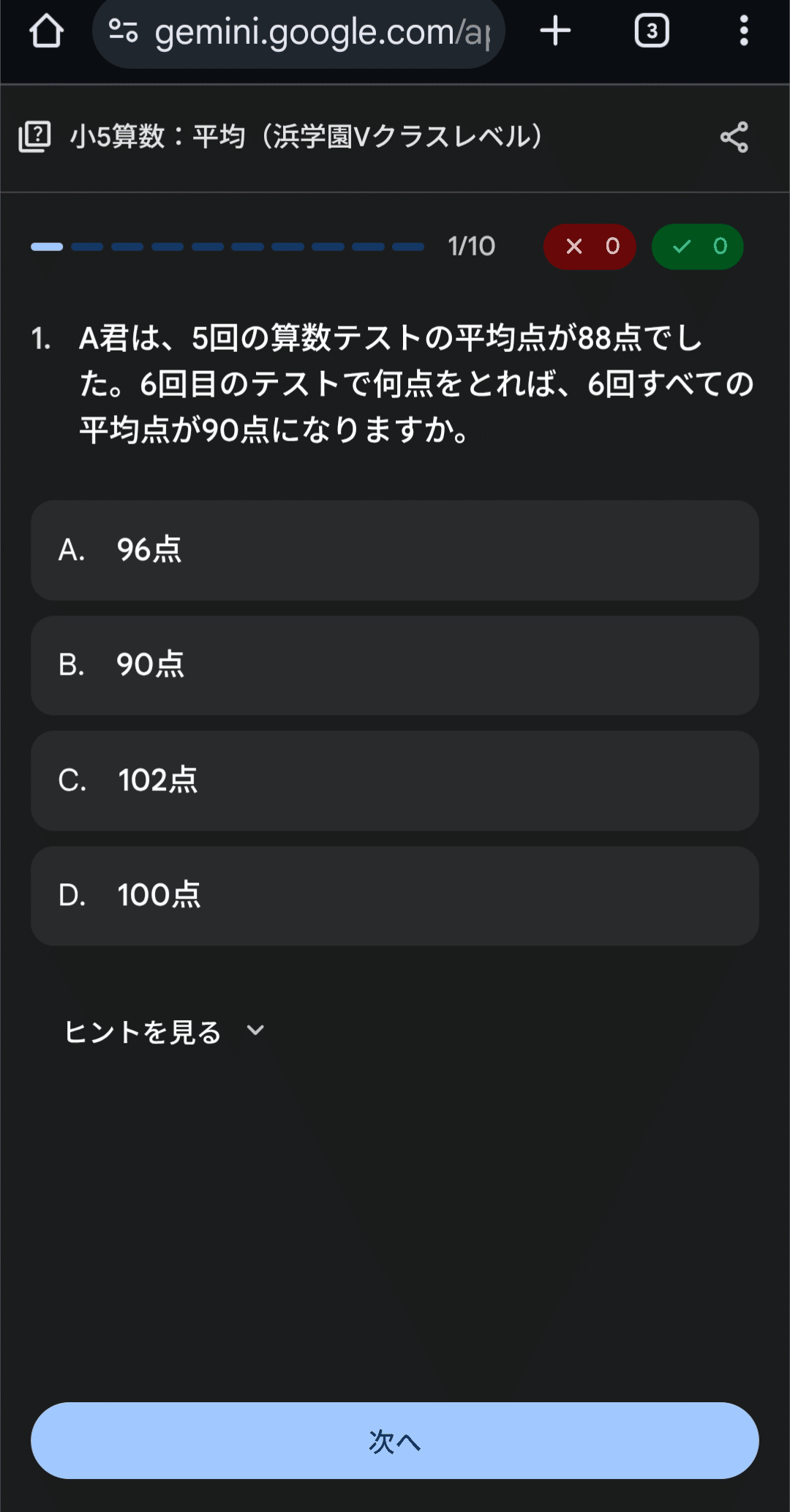790x1512 pixels.
Task: Tap the home icon in the browser toolbar
Action: click(47, 31)
